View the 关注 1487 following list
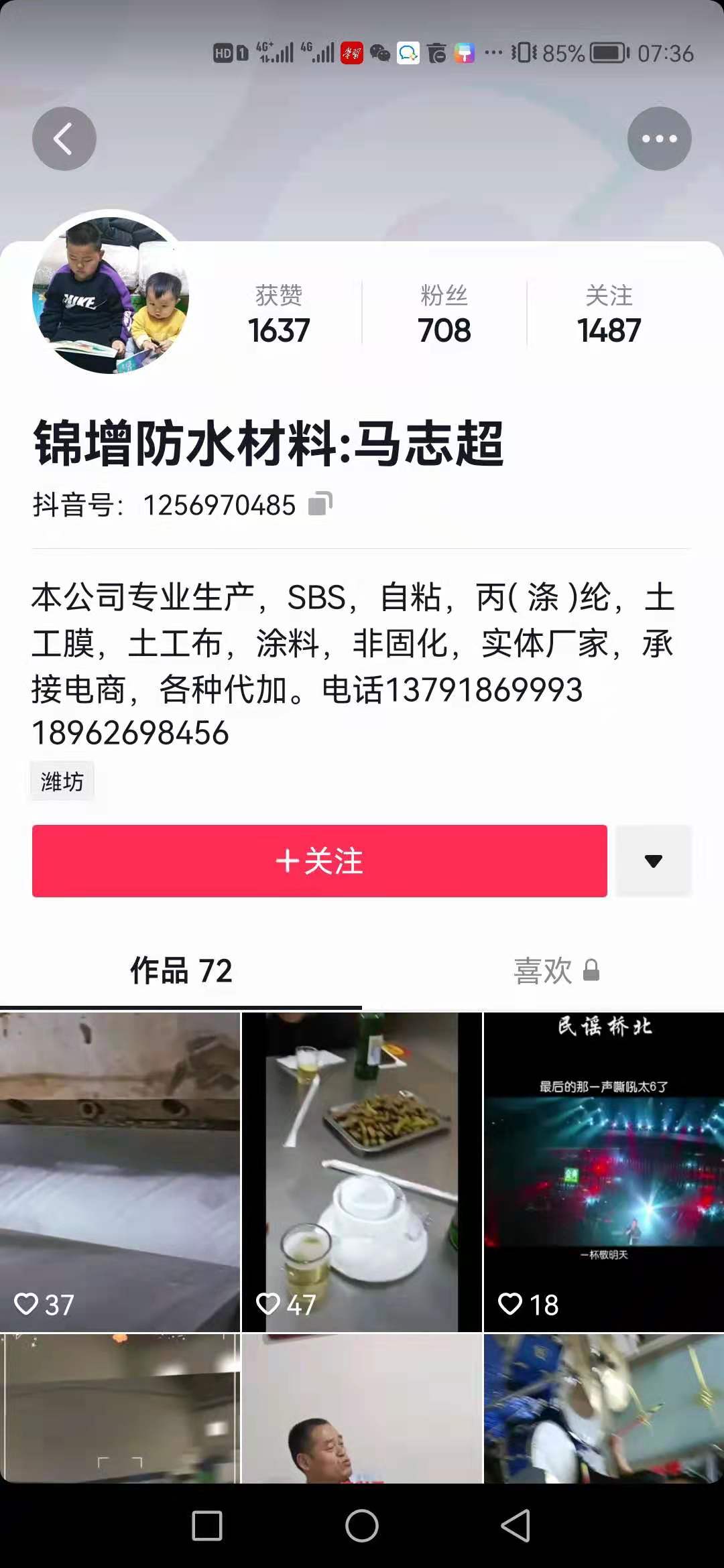The image size is (724, 1568). 609,314
